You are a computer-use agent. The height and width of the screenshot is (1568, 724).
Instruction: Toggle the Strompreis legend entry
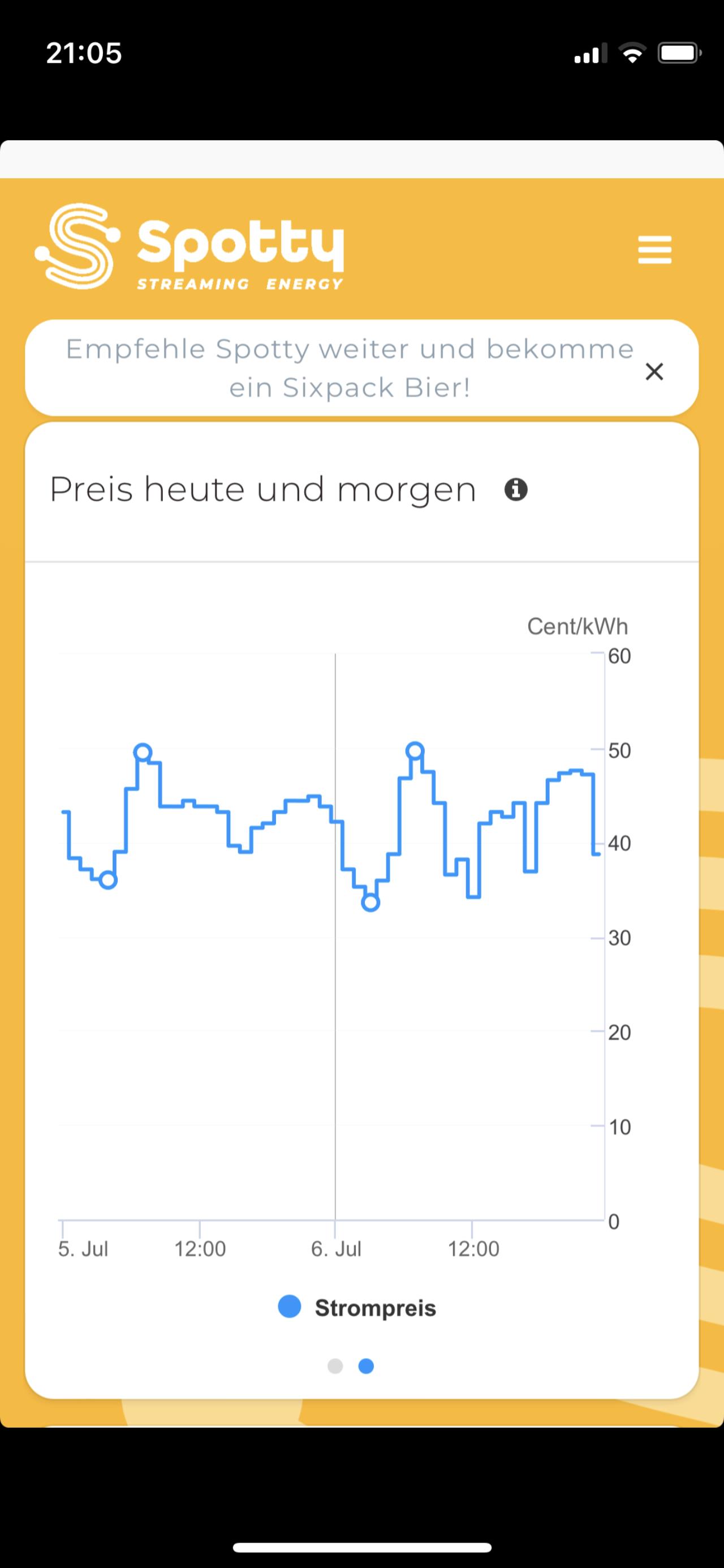357,1308
